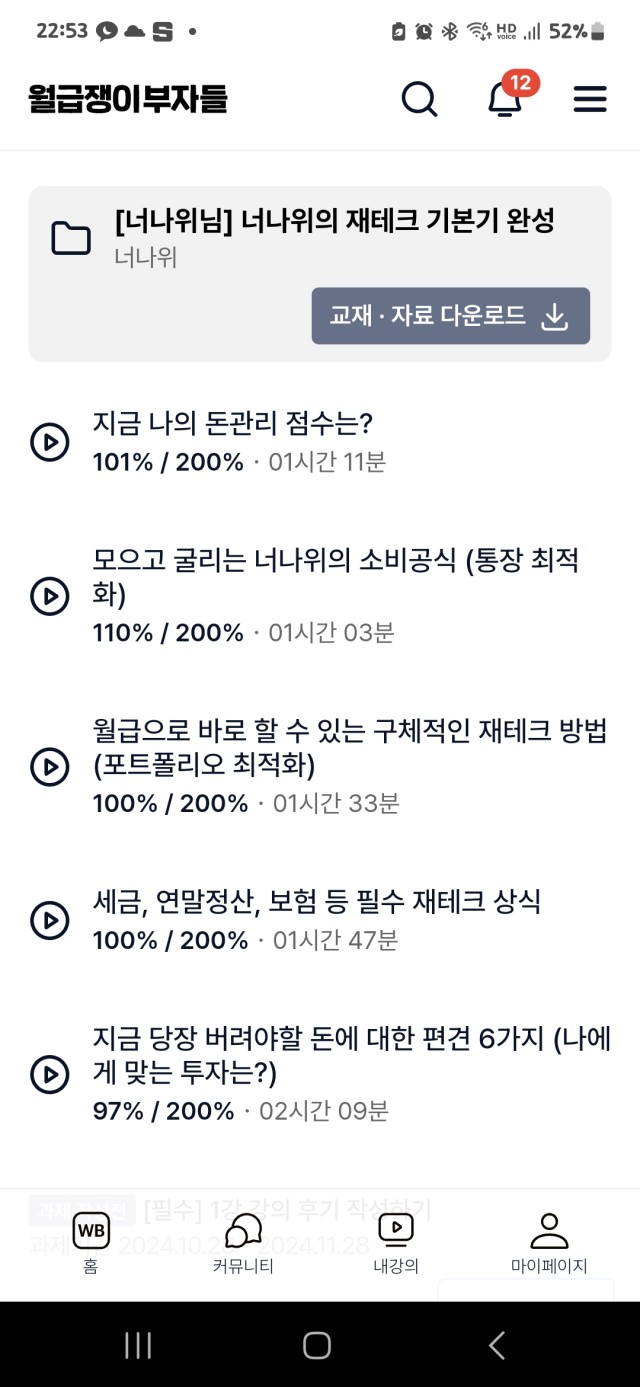The height and width of the screenshot is (1387, 640).
Task: Open the notifications bell
Action: (505, 98)
